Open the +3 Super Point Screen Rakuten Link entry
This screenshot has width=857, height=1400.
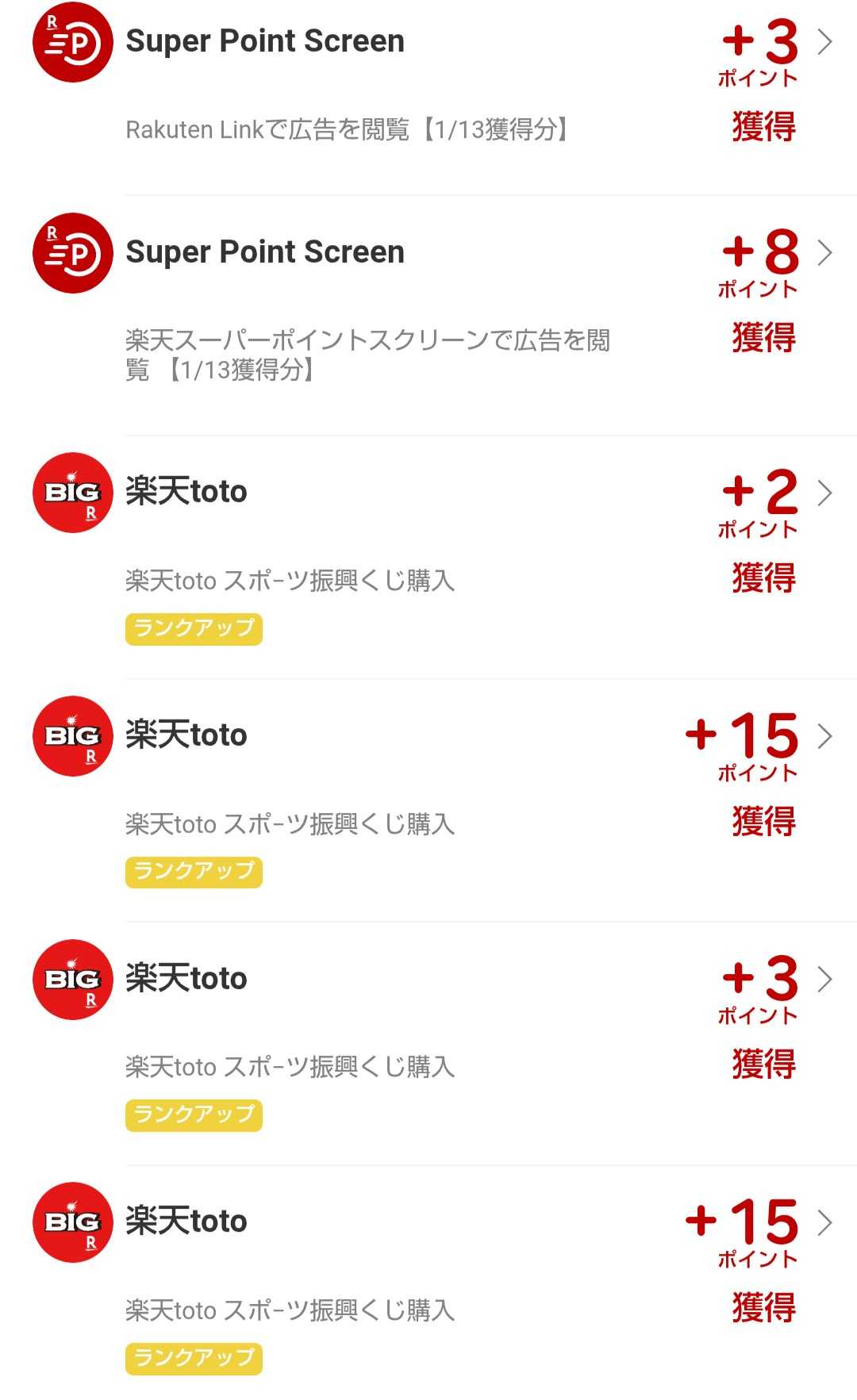(x=824, y=41)
